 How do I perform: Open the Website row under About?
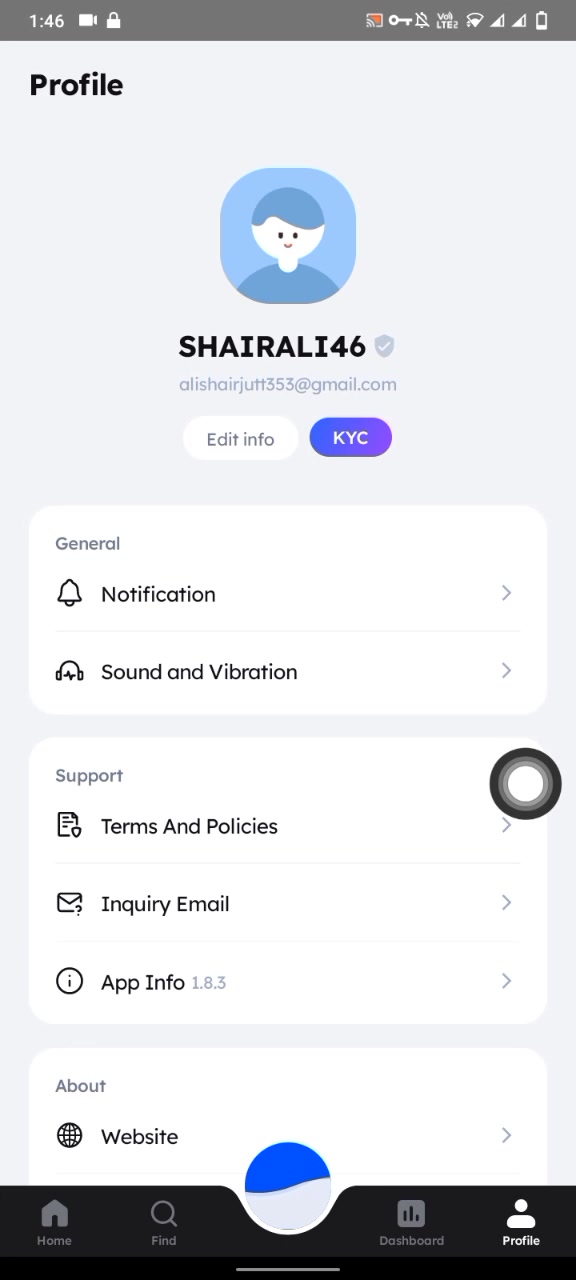tap(288, 1136)
